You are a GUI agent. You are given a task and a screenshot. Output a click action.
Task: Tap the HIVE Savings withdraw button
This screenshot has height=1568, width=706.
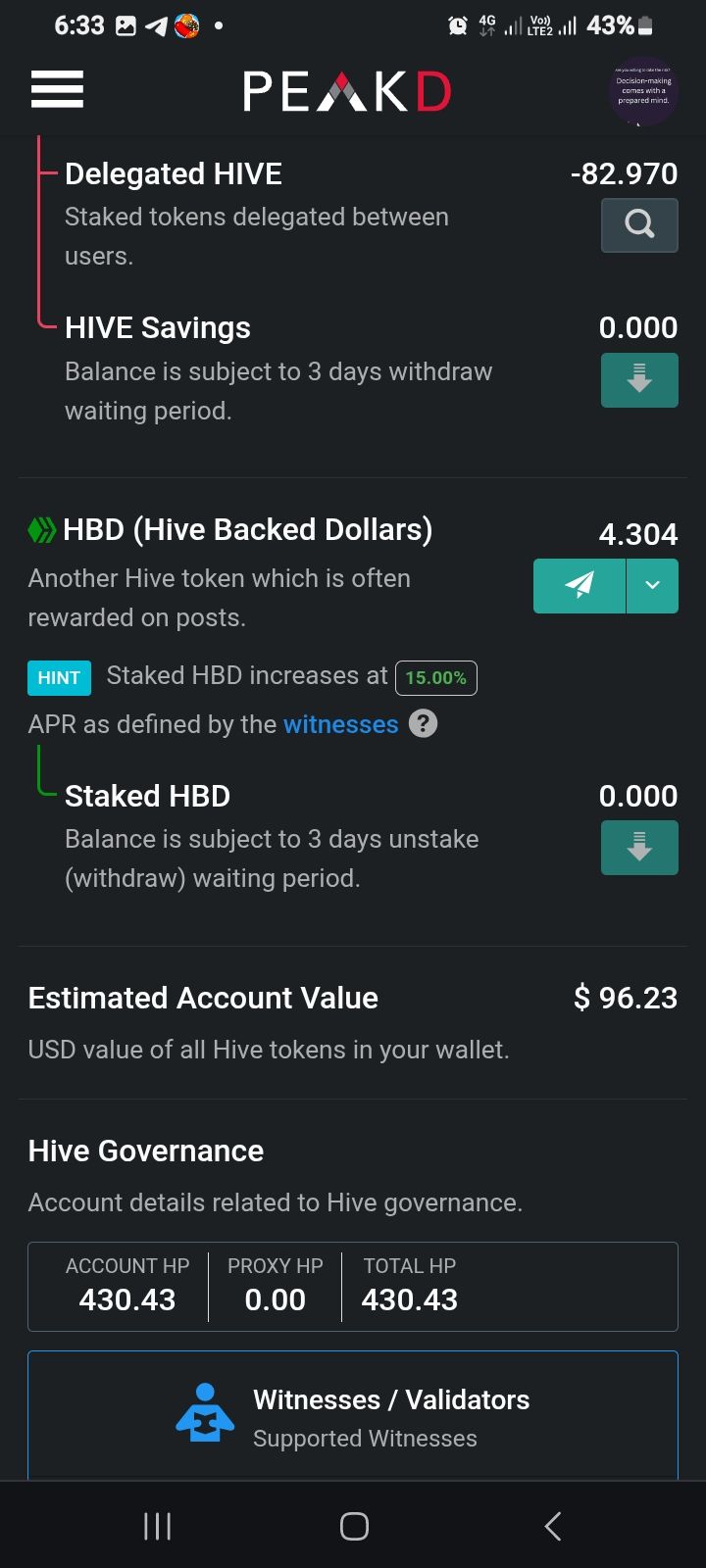[x=639, y=379]
